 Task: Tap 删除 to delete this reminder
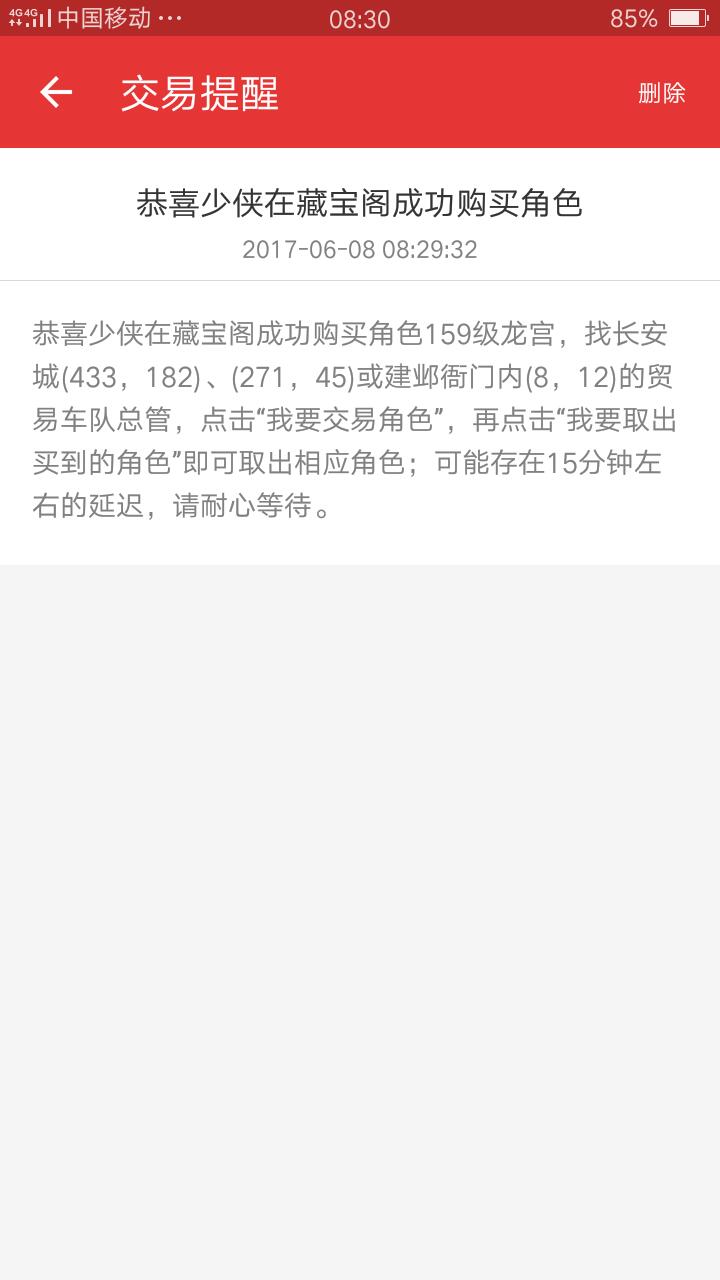pyautogui.click(x=661, y=93)
